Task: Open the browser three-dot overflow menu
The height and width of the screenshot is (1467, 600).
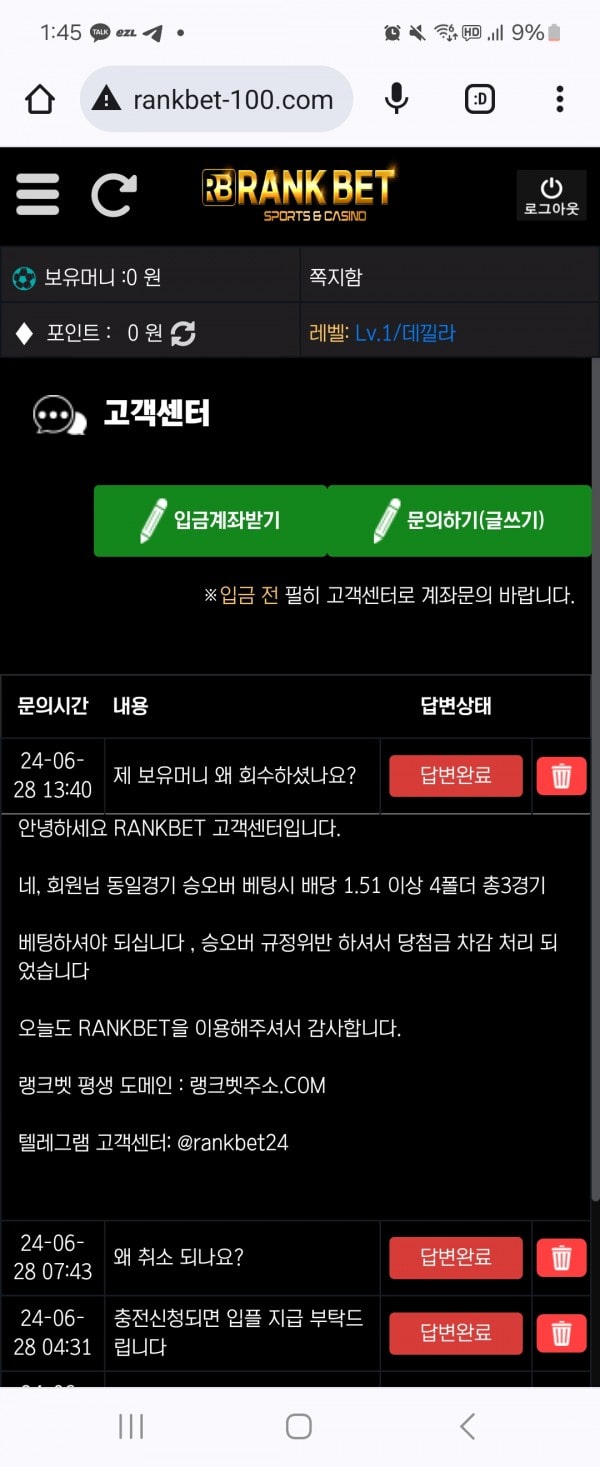Action: coord(559,98)
